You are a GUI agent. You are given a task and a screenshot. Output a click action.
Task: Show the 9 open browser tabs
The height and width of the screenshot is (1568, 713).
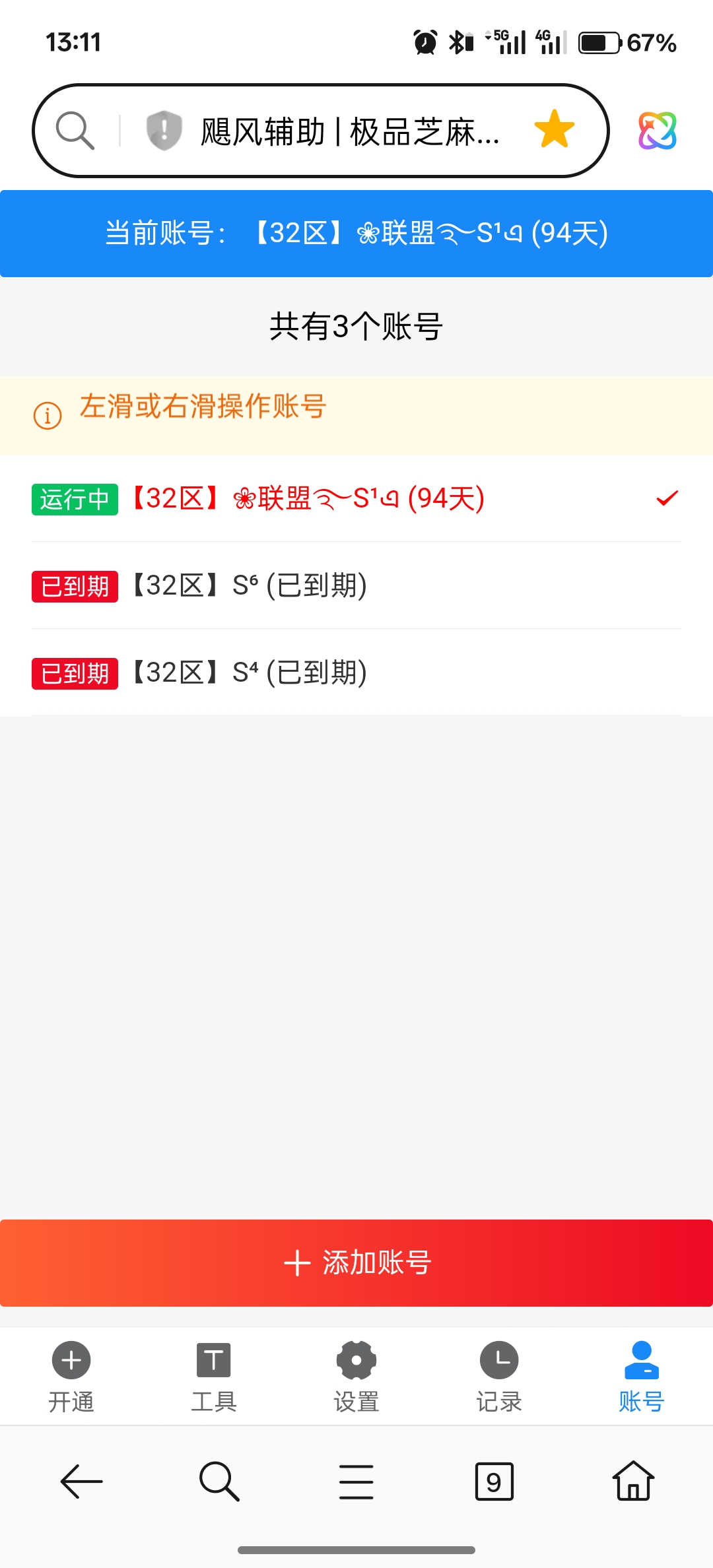coord(494,1482)
